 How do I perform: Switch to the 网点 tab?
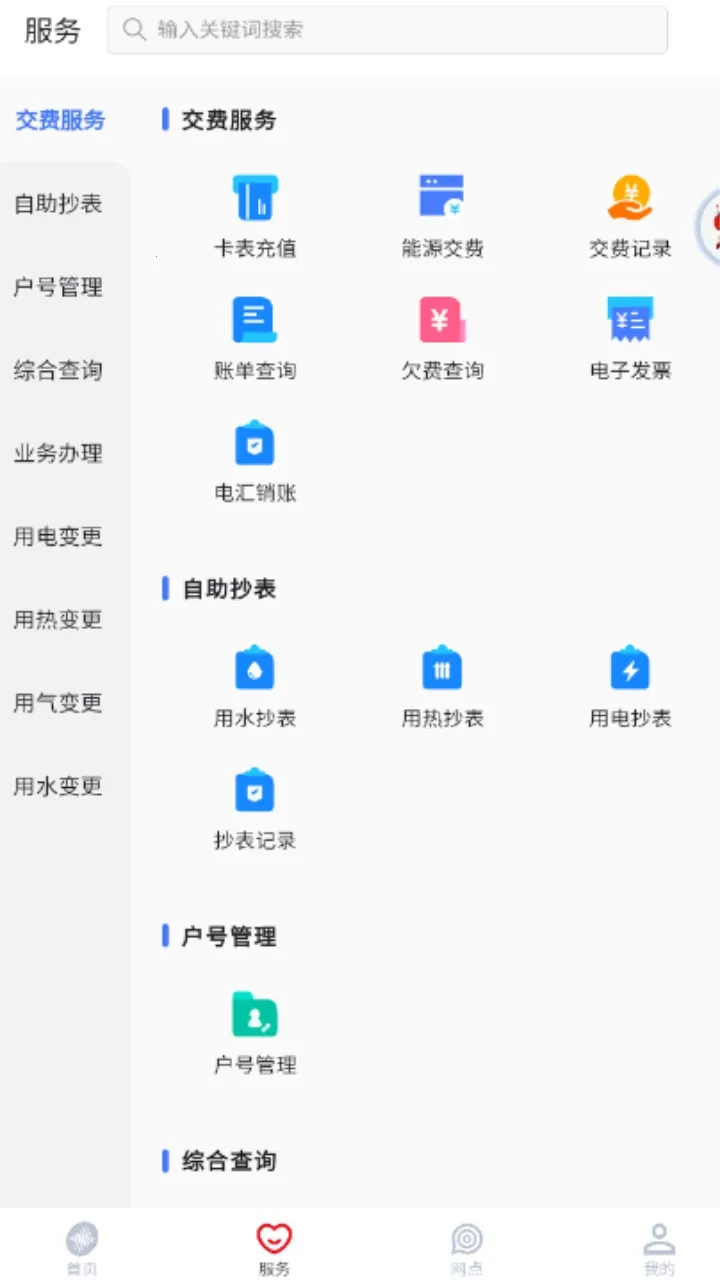coord(466,1249)
